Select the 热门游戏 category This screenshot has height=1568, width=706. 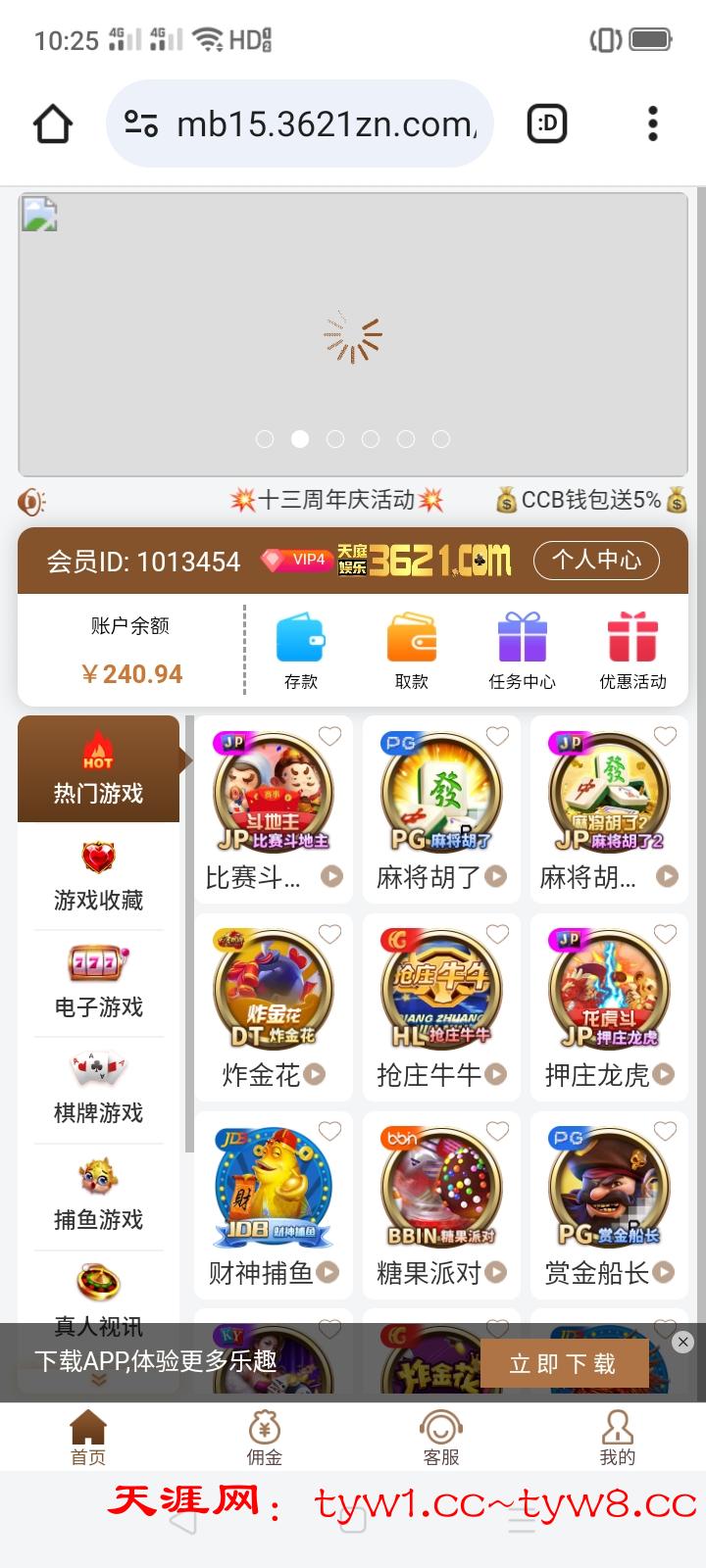(x=98, y=769)
